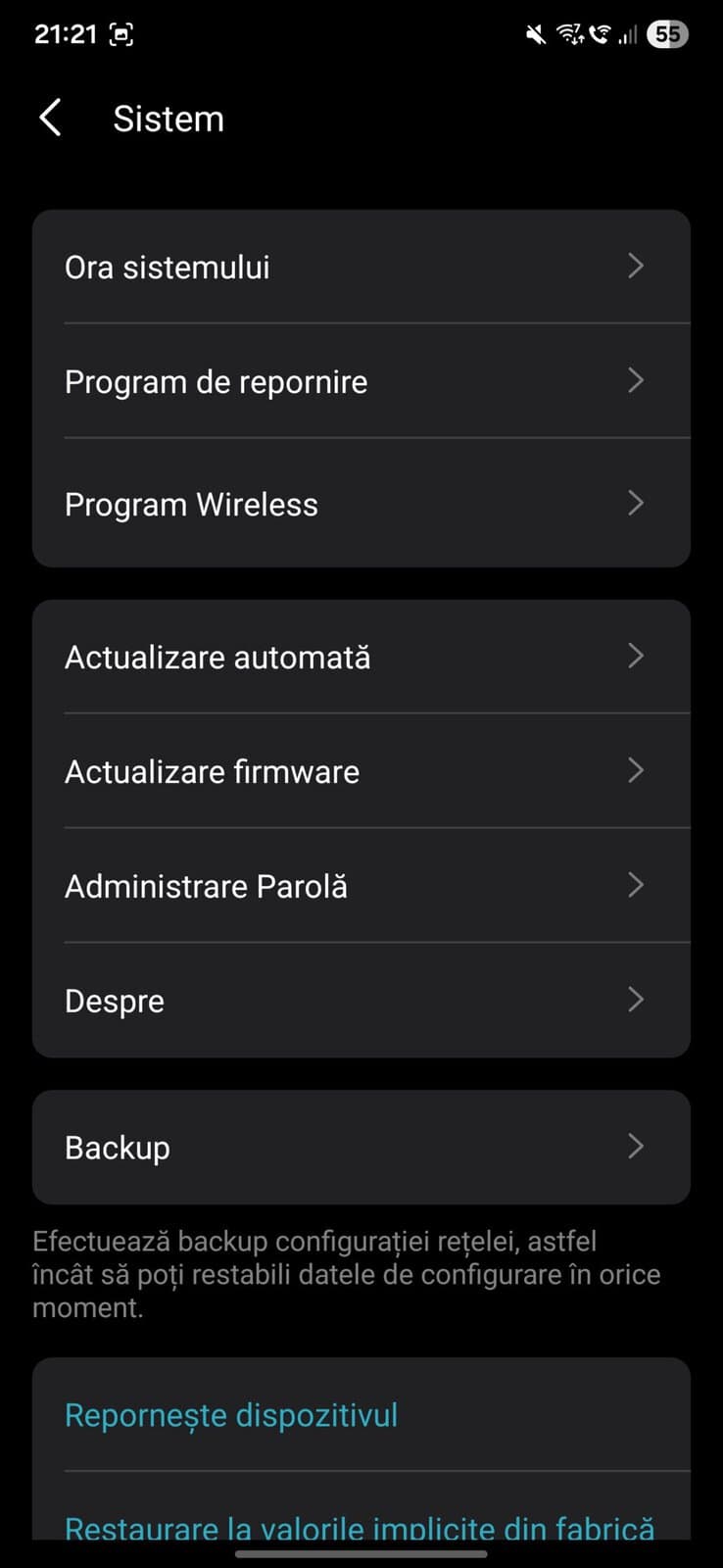Open Actualizare automată
The height and width of the screenshot is (1568, 723).
pos(361,657)
